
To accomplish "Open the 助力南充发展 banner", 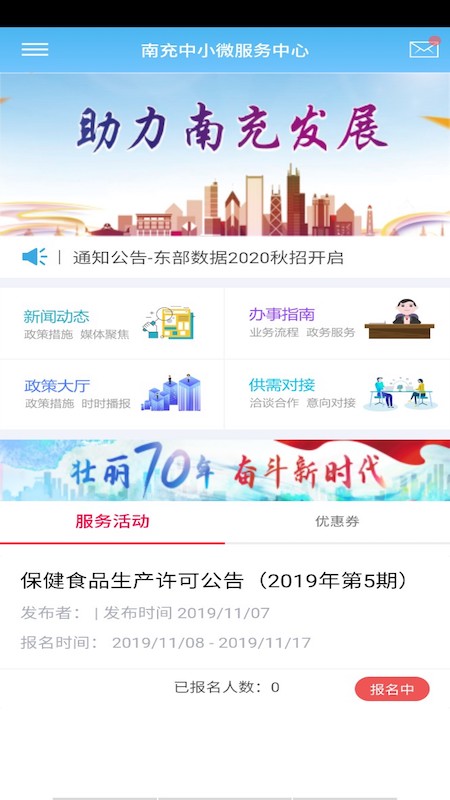I will 225,155.
